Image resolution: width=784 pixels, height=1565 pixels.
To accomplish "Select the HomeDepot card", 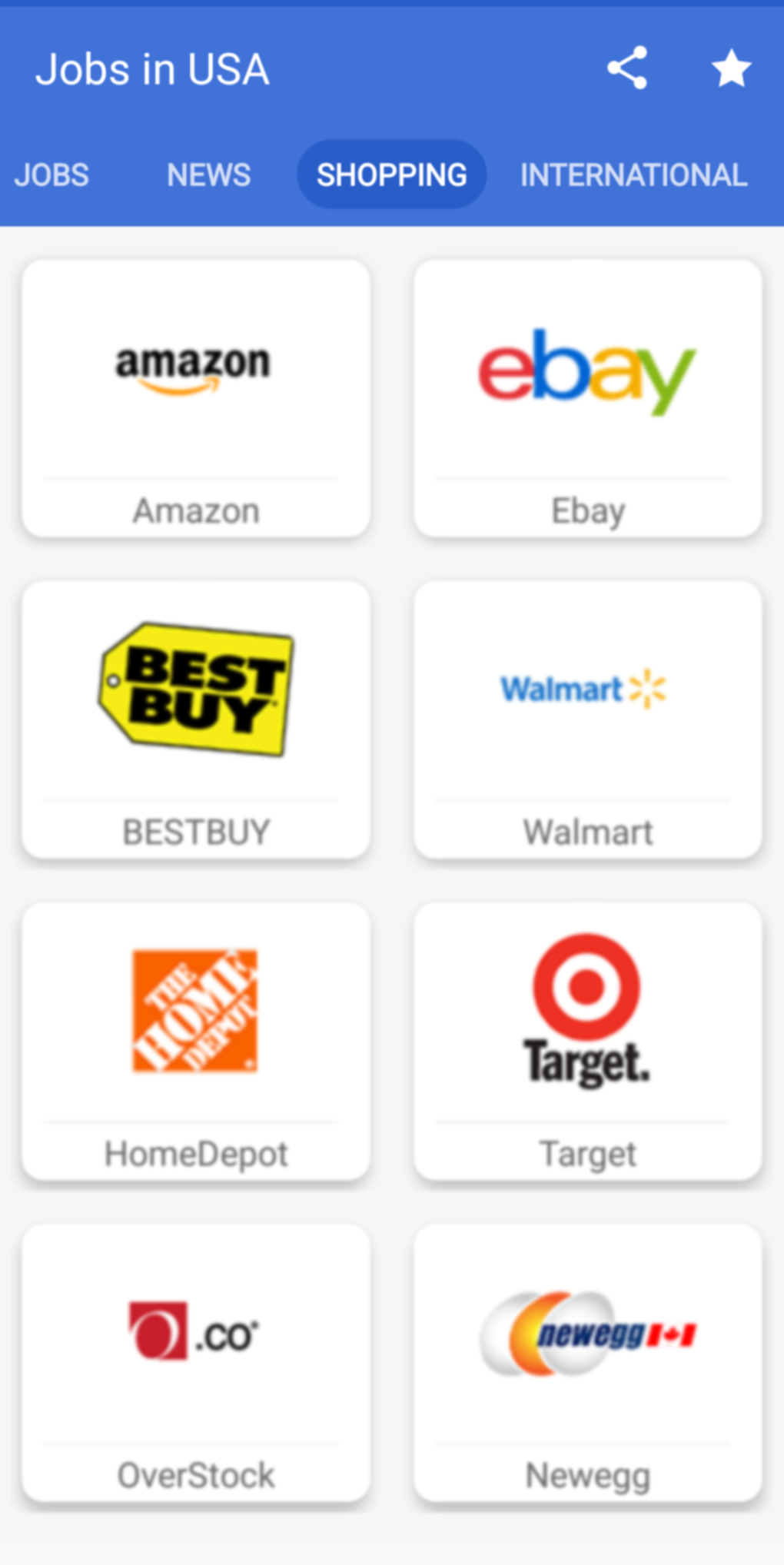I will pos(196,1042).
